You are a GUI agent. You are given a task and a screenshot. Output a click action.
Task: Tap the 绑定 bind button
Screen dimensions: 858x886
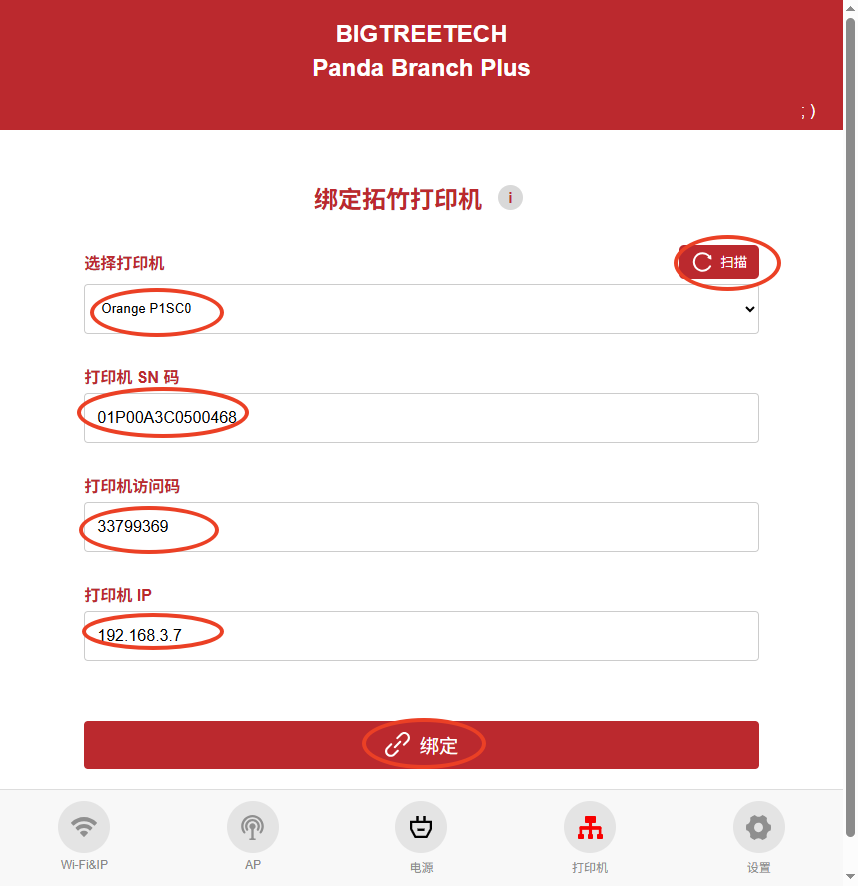tap(421, 745)
